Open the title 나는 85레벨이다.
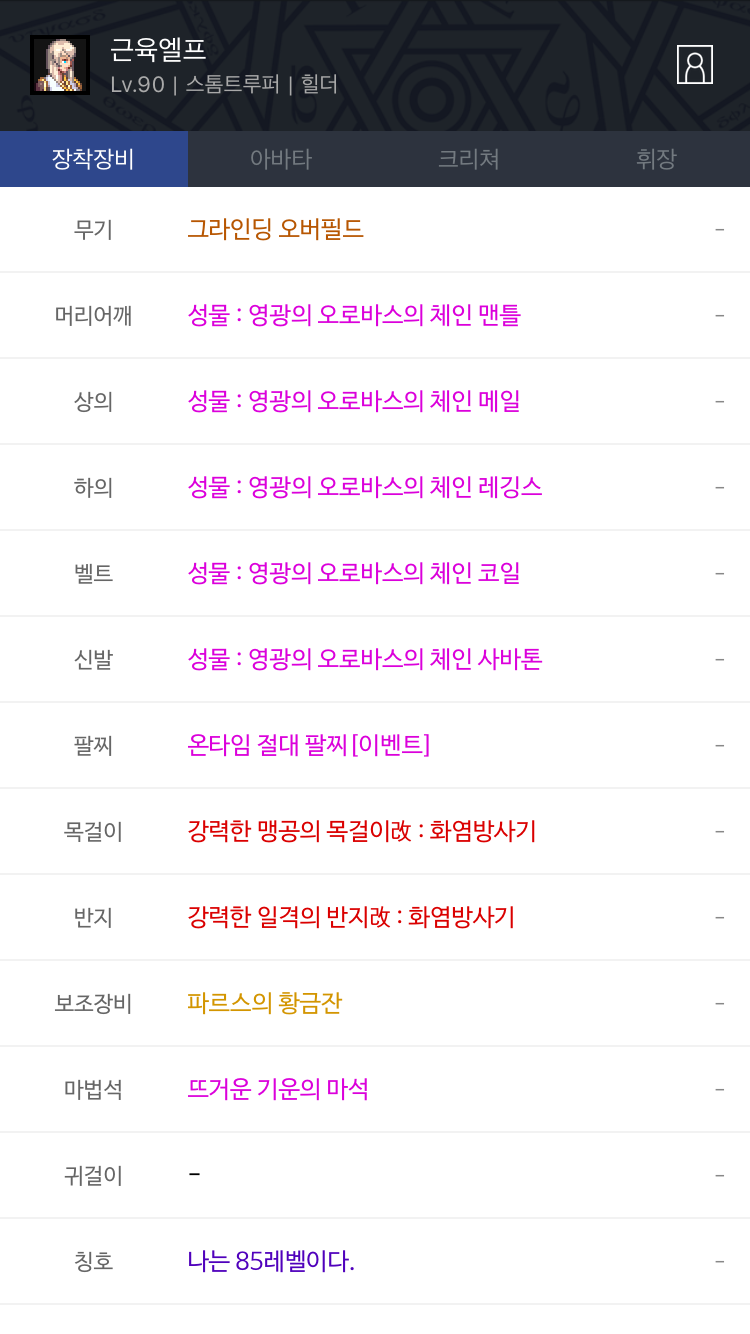Screen dimensions: 750x1334 coord(271,1261)
